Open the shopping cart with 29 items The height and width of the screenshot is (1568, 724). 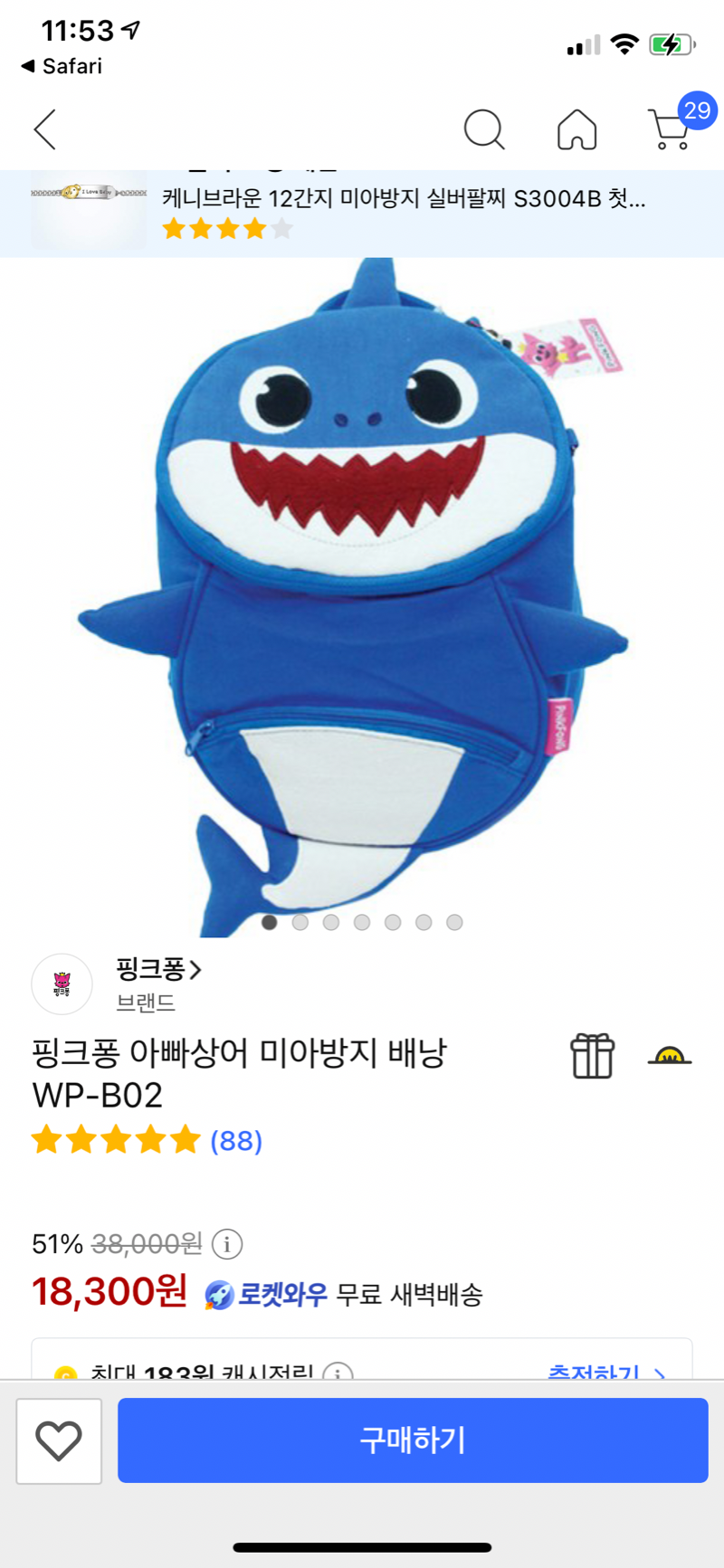(x=672, y=129)
